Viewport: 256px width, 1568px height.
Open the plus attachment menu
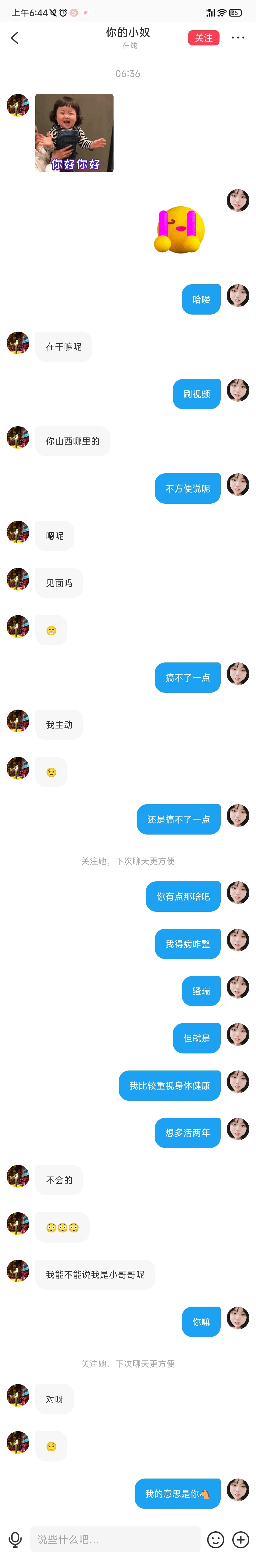241,1539
